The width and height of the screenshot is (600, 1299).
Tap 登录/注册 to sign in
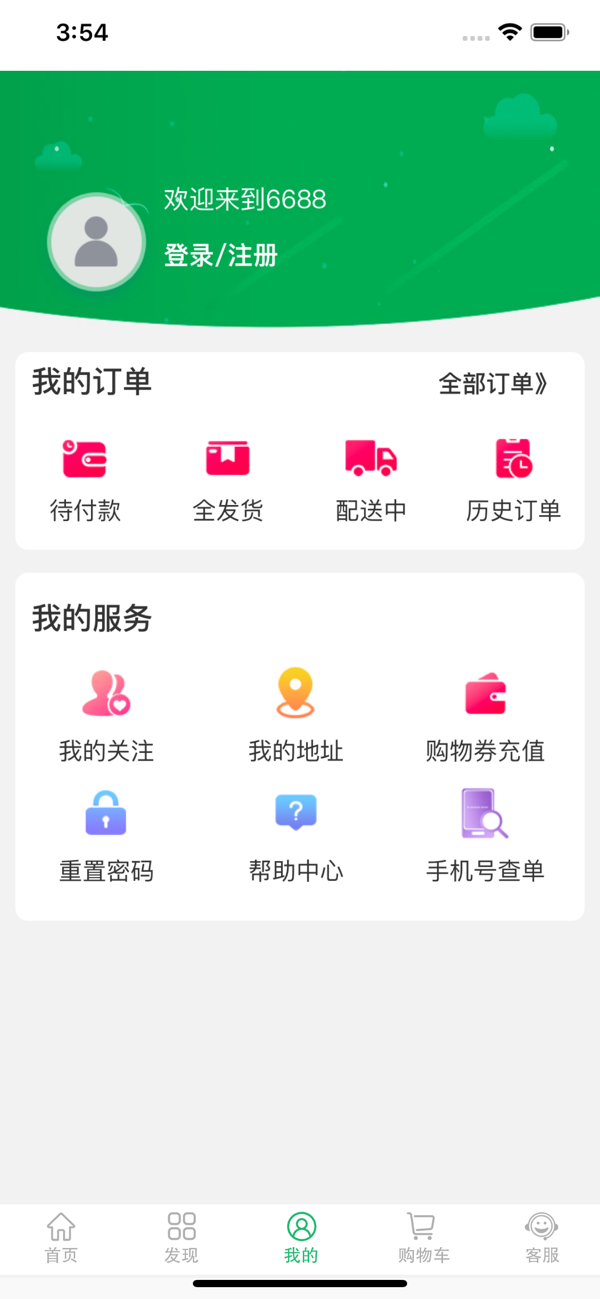tap(221, 256)
